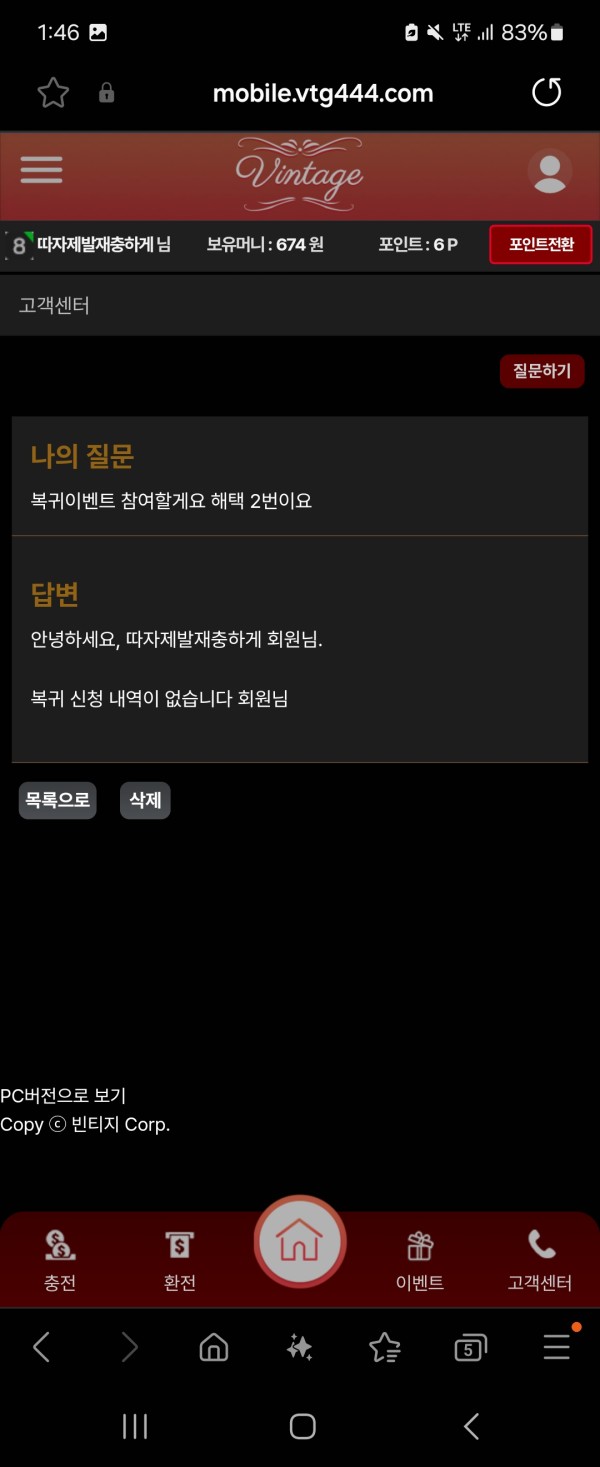This screenshot has width=600, height=1467.
Task: Open the hamburger drawer menu
Action: tap(41, 169)
